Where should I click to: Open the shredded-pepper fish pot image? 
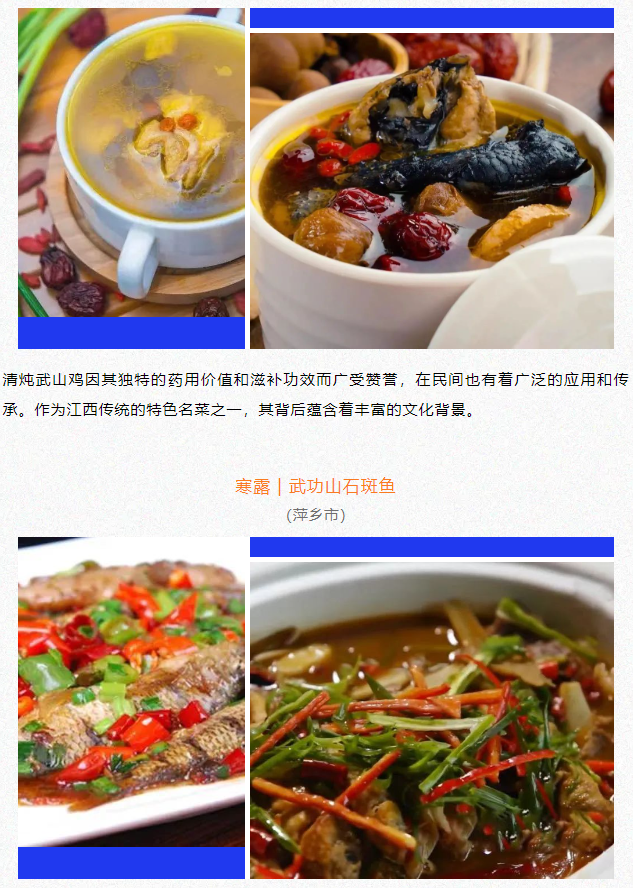tap(431, 720)
